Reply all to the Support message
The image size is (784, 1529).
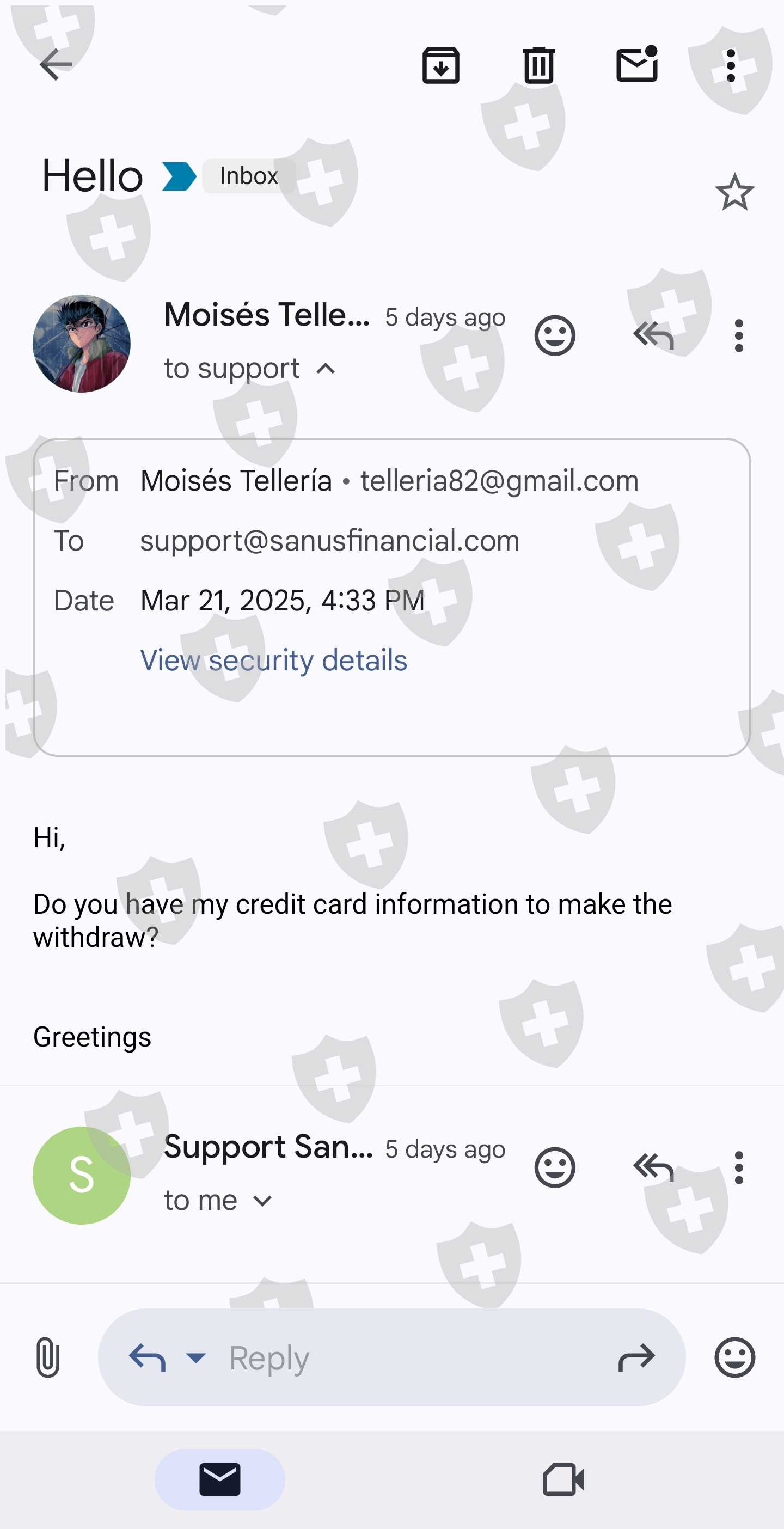pos(653,1168)
